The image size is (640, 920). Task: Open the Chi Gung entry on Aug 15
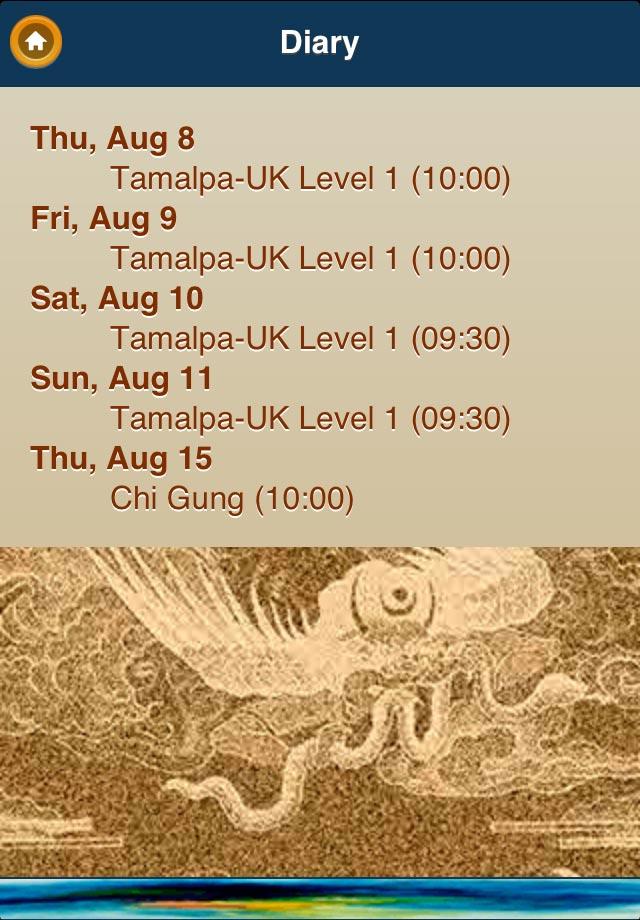pos(232,499)
